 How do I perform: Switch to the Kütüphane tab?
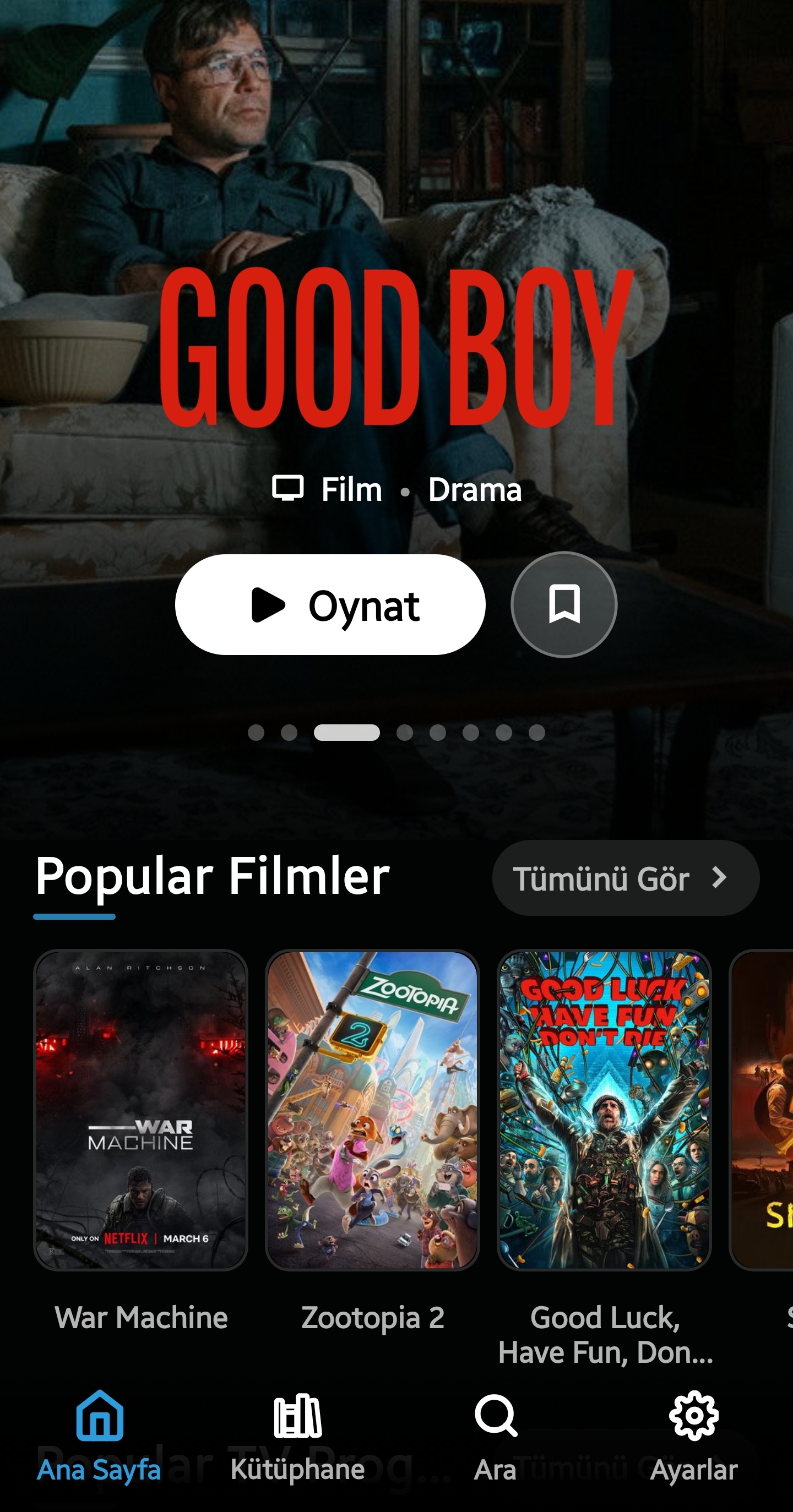tap(298, 1432)
